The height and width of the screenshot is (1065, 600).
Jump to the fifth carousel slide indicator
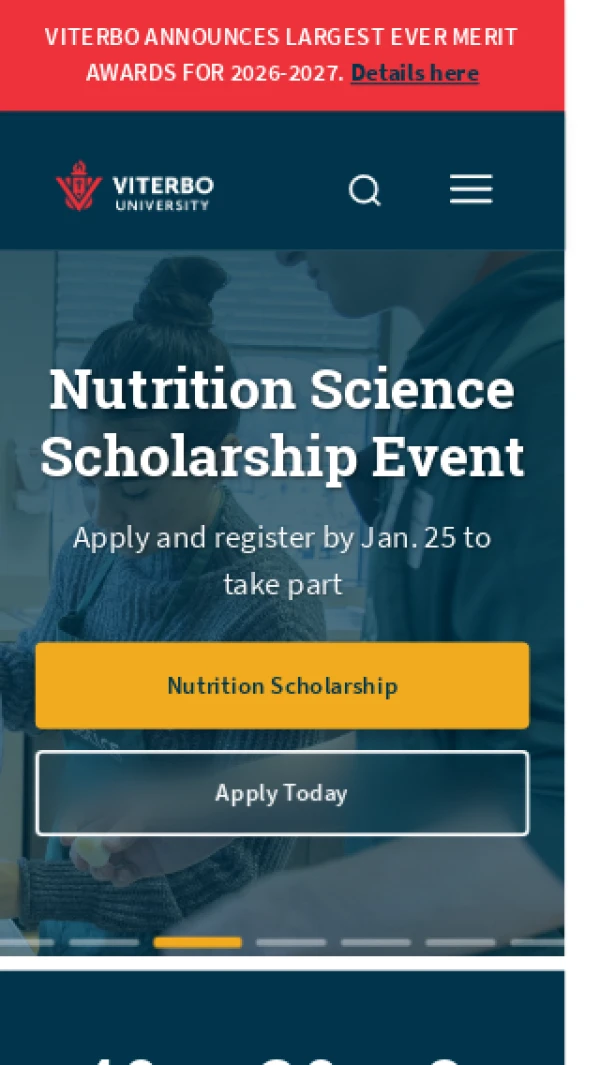(376, 942)
